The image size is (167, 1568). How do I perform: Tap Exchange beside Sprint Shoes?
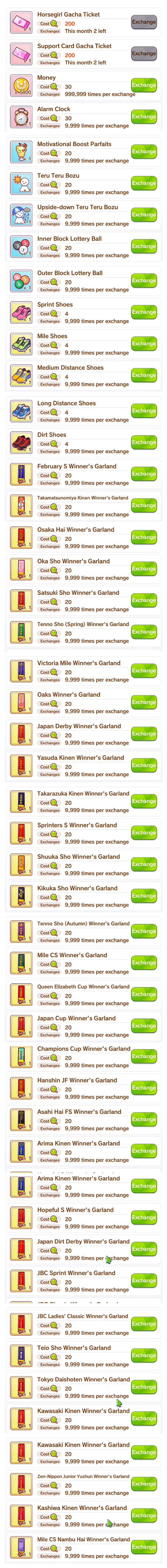(x=144, y=312)
